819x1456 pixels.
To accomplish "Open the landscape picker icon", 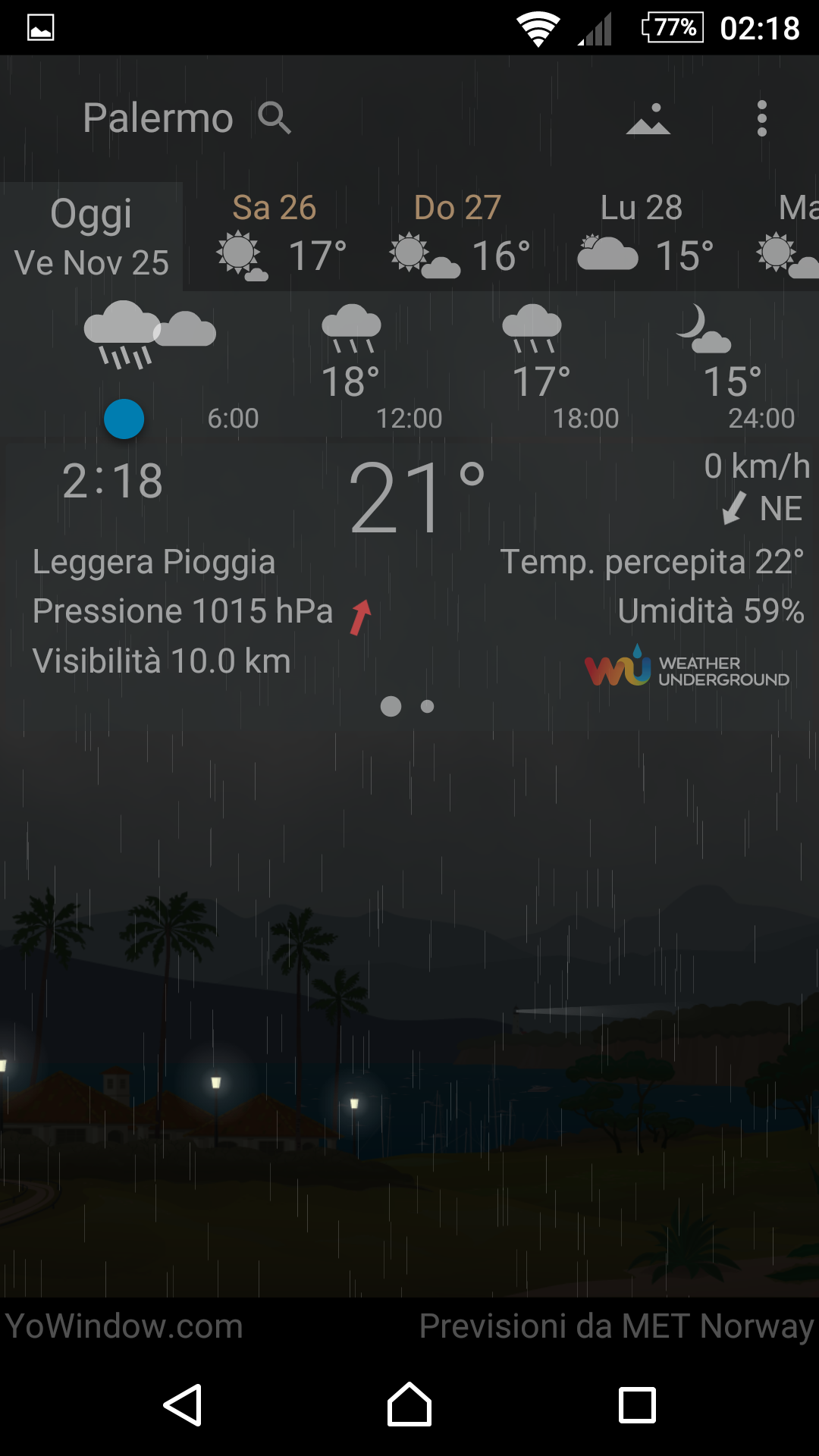I will click(648, 119).
